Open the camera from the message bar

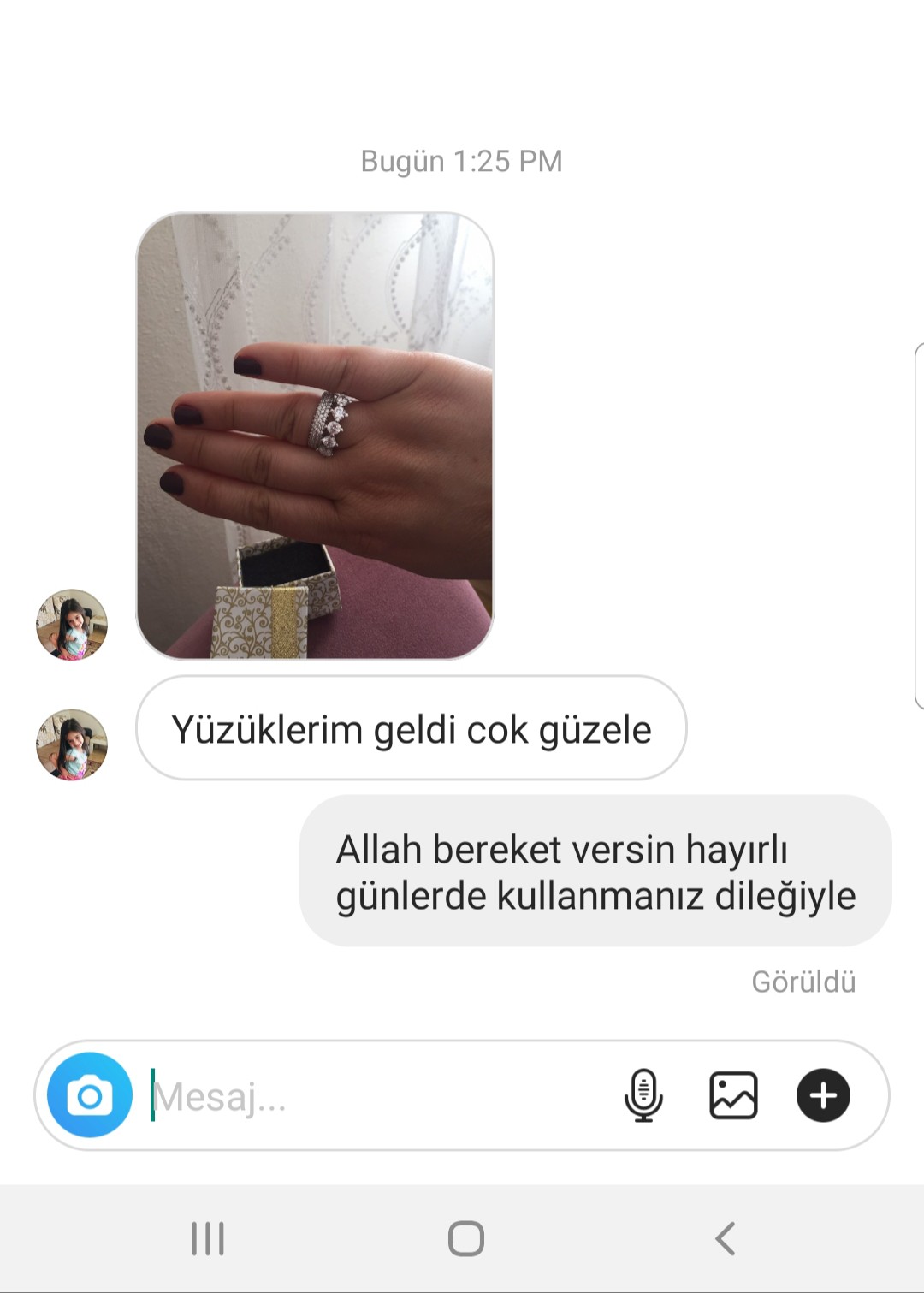point(90,1094)
